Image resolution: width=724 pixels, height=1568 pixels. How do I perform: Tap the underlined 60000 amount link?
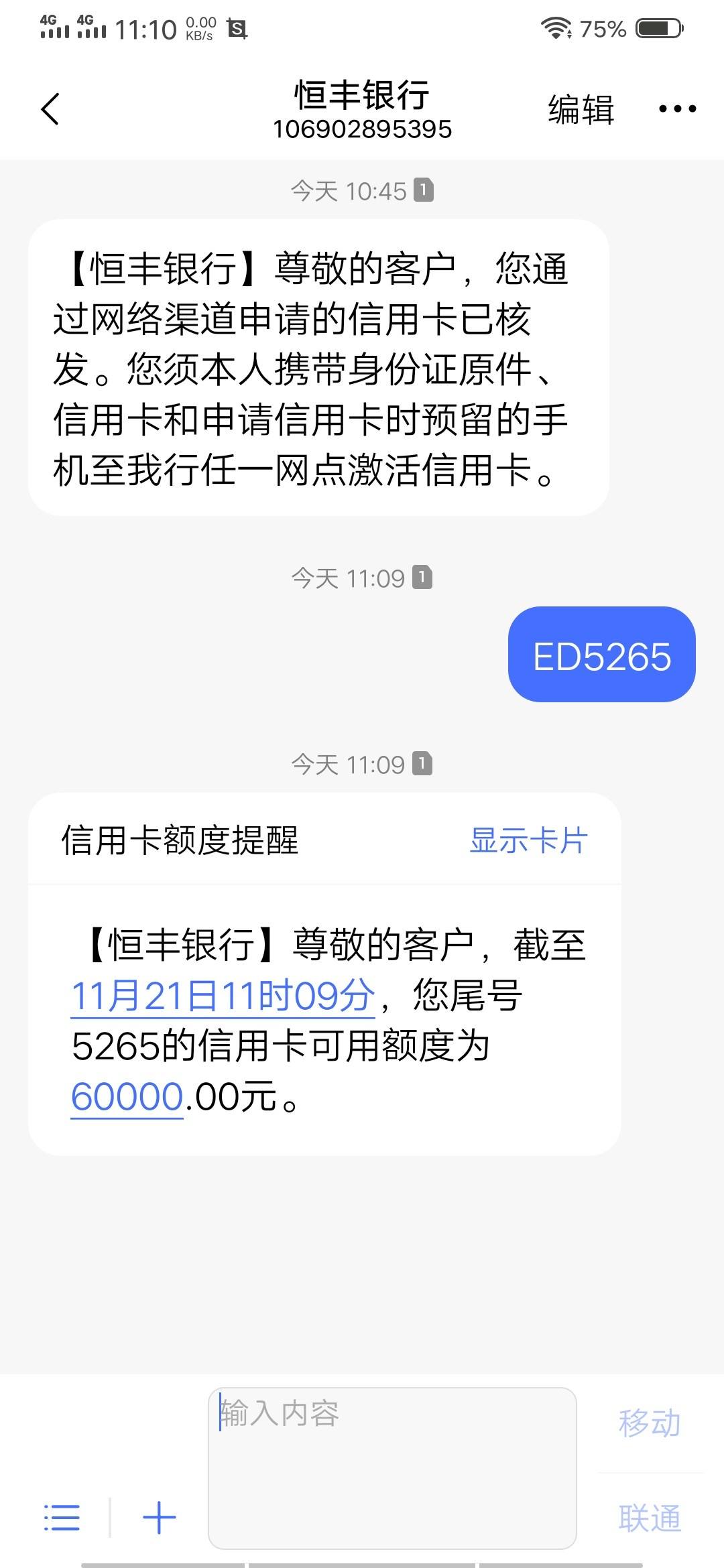[127, 1096]
